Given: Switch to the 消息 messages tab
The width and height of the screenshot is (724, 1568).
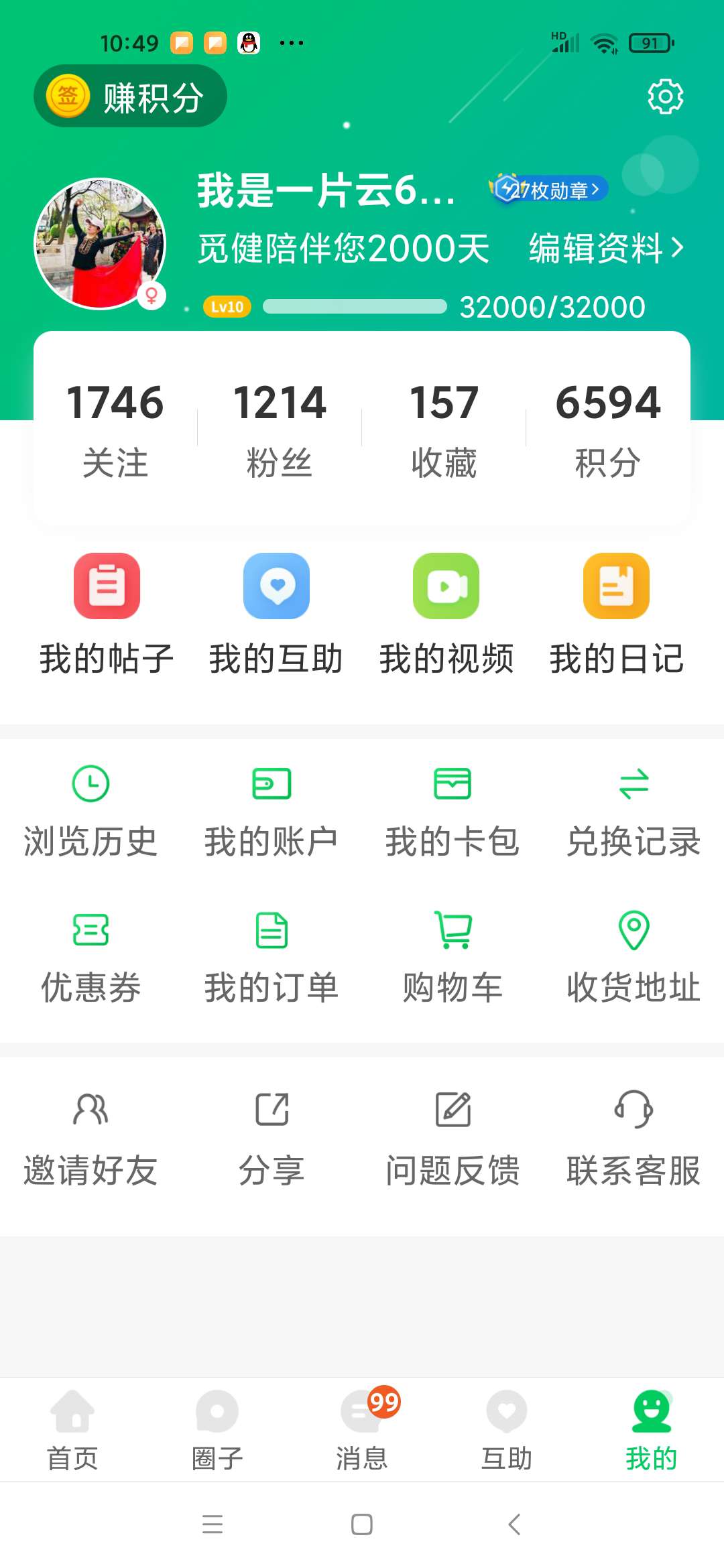Looking at the screenshot, I should click(x=362, y=1429).
